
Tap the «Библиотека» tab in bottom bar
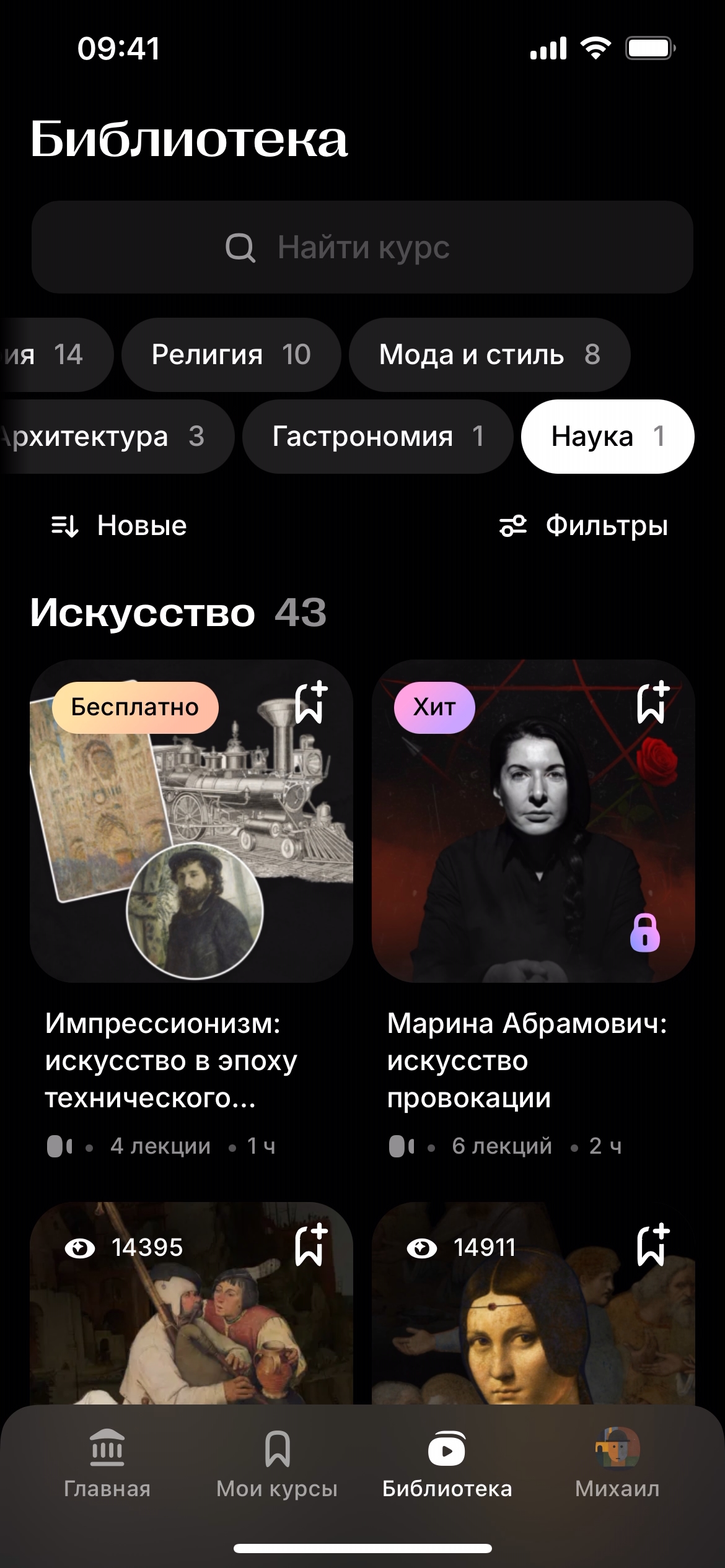(x=447, y=1465)
